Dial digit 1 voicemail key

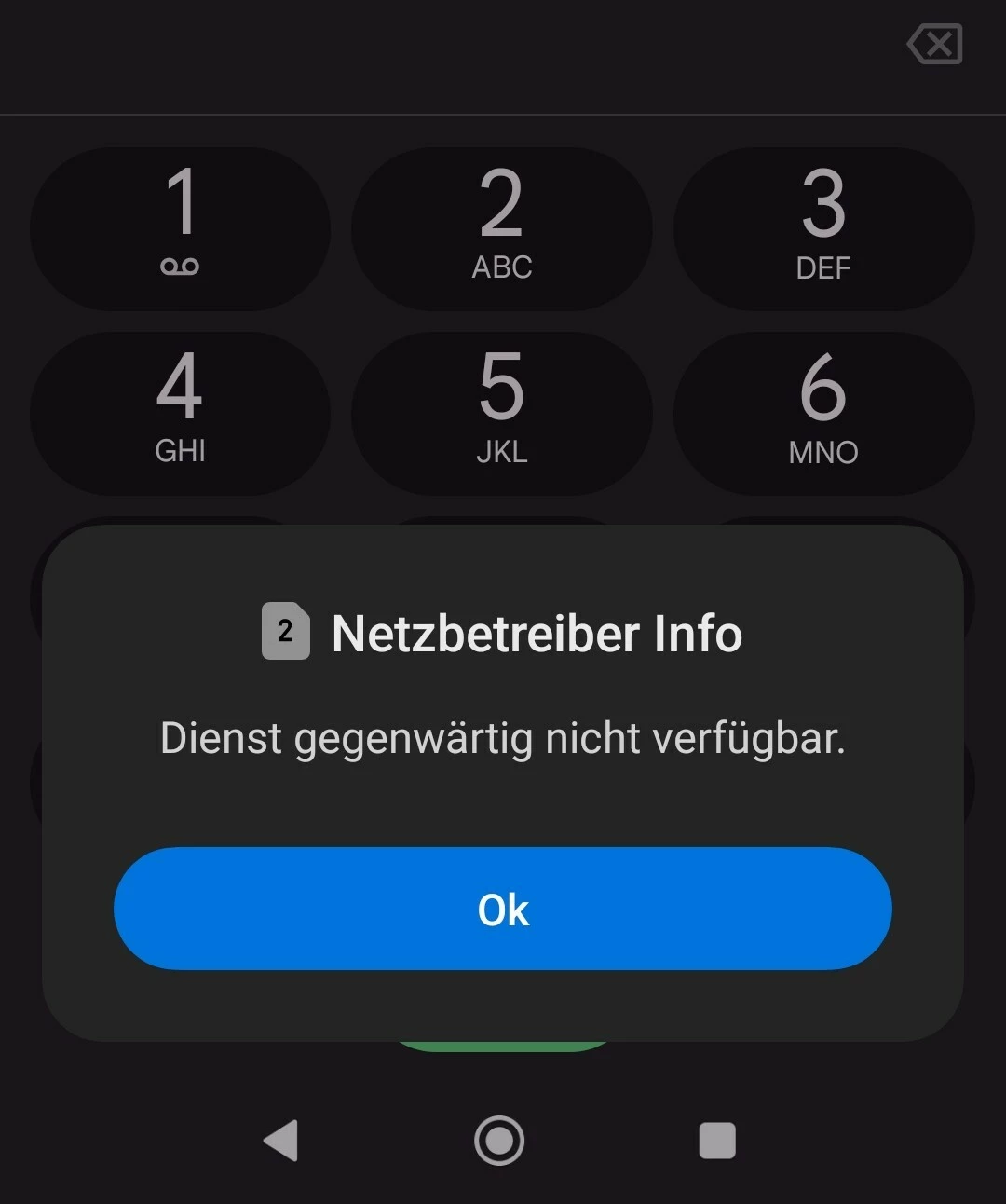click(x=180, y=228)
